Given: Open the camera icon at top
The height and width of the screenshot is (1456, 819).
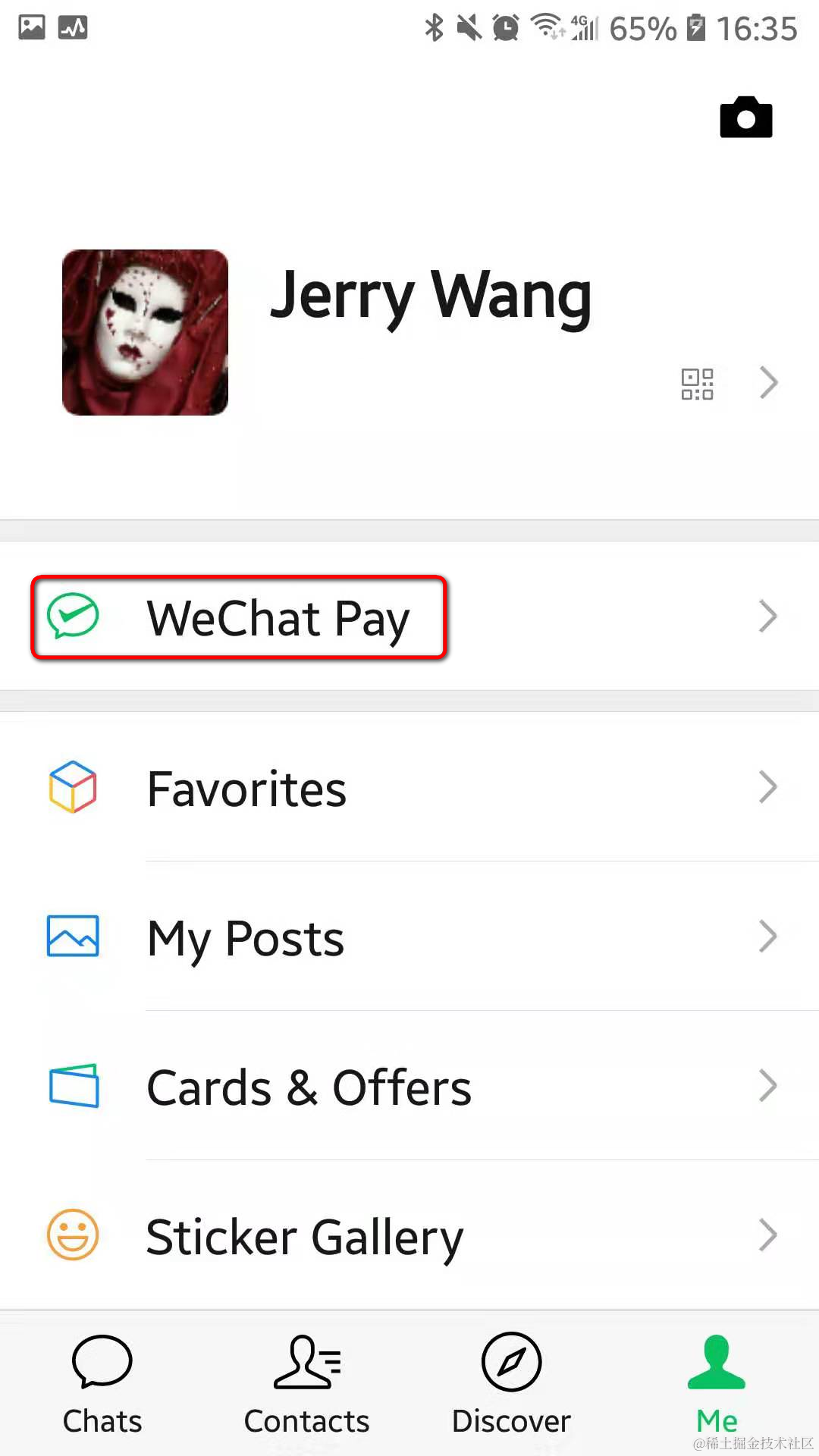Looking at the screenshot, I should (x=745, y=118).
